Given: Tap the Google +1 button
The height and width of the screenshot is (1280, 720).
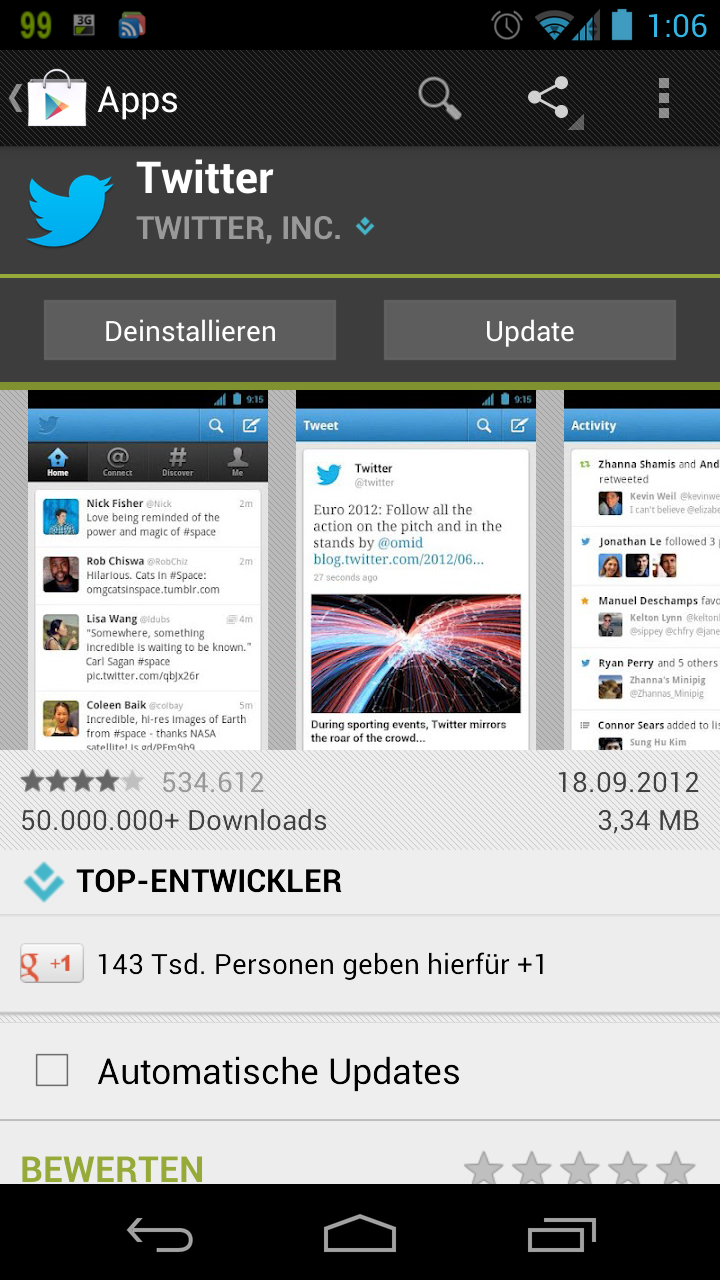Looking at the screenshot, I should [x=52, y=964].
